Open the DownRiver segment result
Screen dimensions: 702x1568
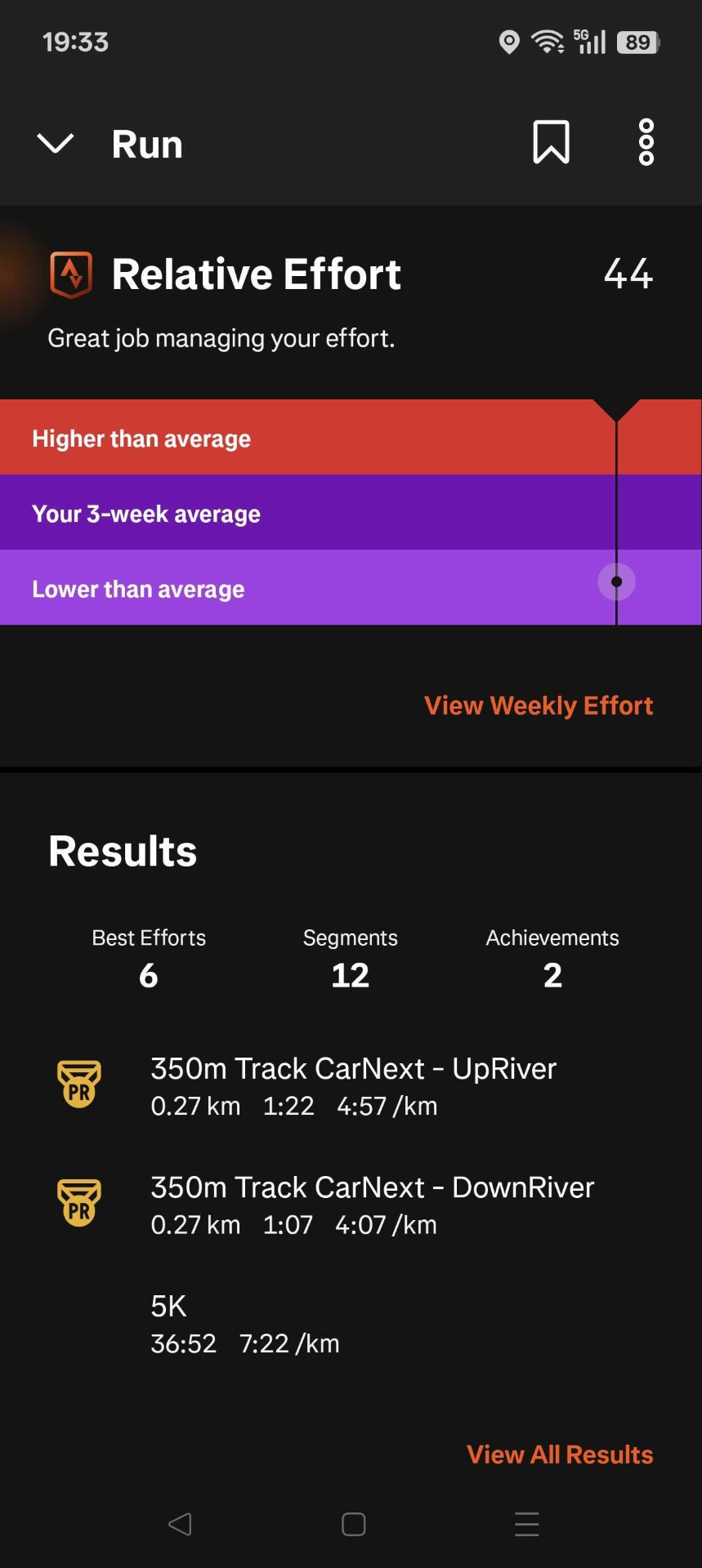371,1205
